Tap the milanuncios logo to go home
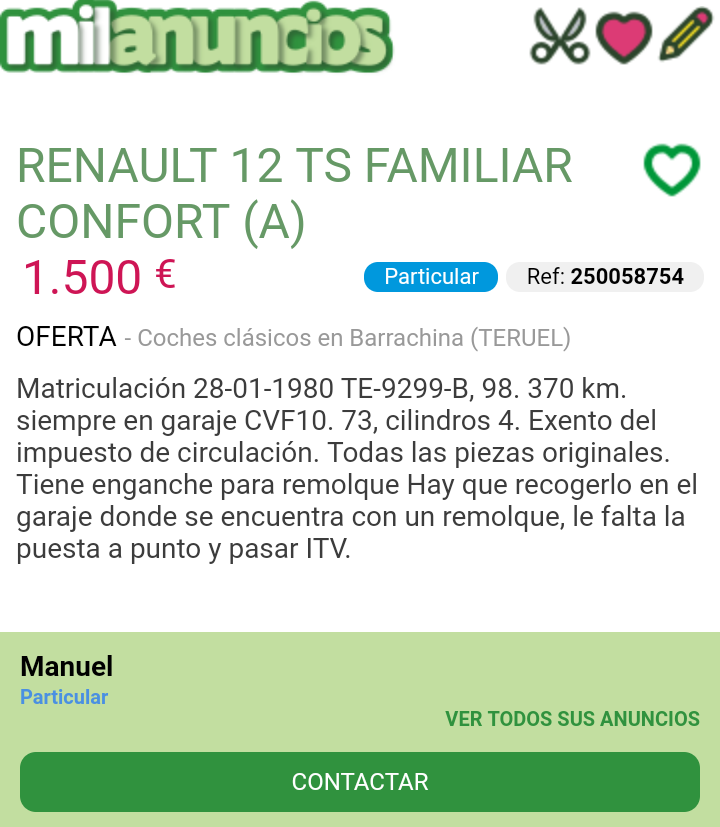Image resolution: width=720 pixels, height=827 pixels. click(196, 38)
